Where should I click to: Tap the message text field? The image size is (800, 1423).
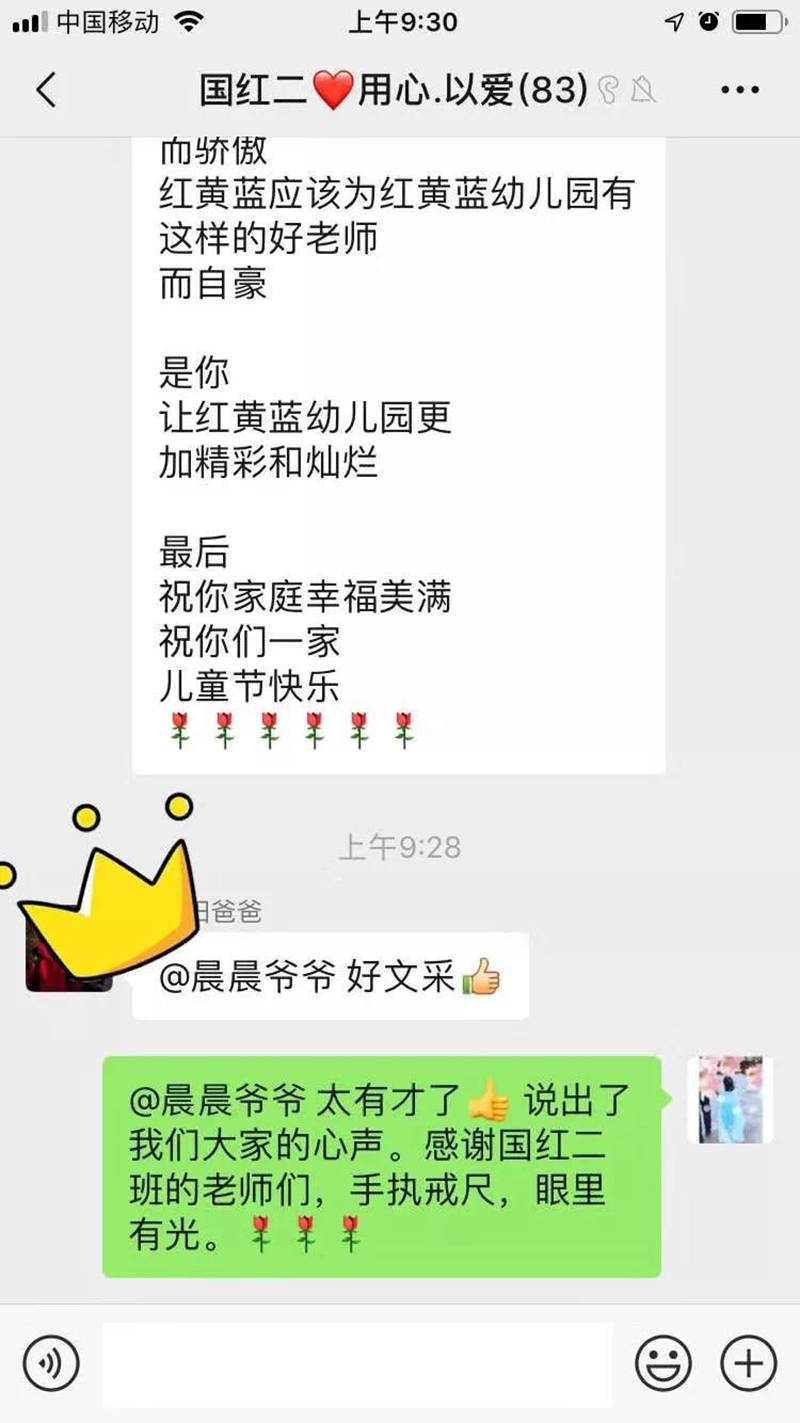tap(357, 1364)
